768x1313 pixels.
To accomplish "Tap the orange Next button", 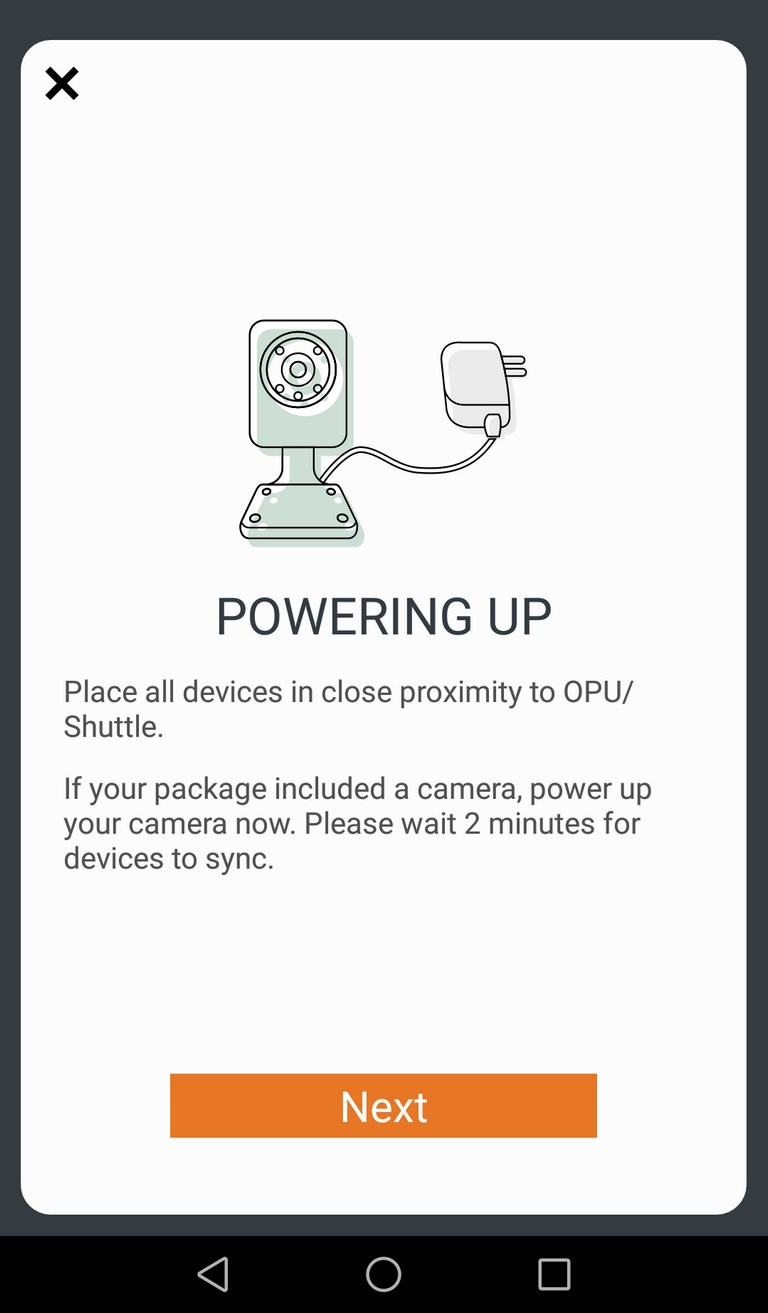I will [383, 1106].
